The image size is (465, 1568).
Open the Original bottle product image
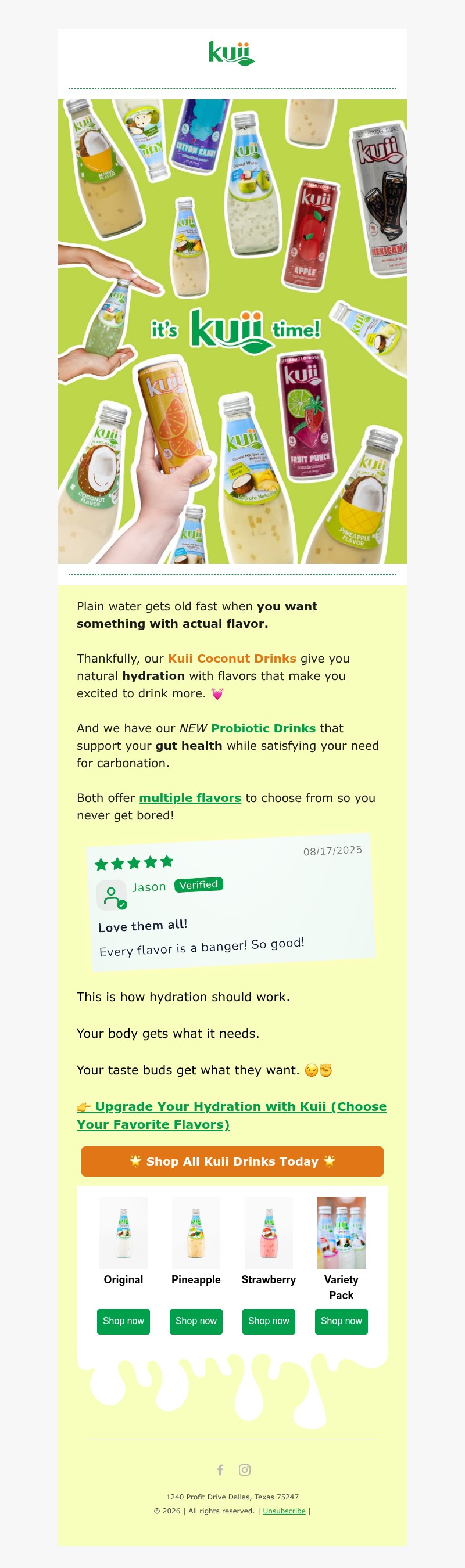123,1232
